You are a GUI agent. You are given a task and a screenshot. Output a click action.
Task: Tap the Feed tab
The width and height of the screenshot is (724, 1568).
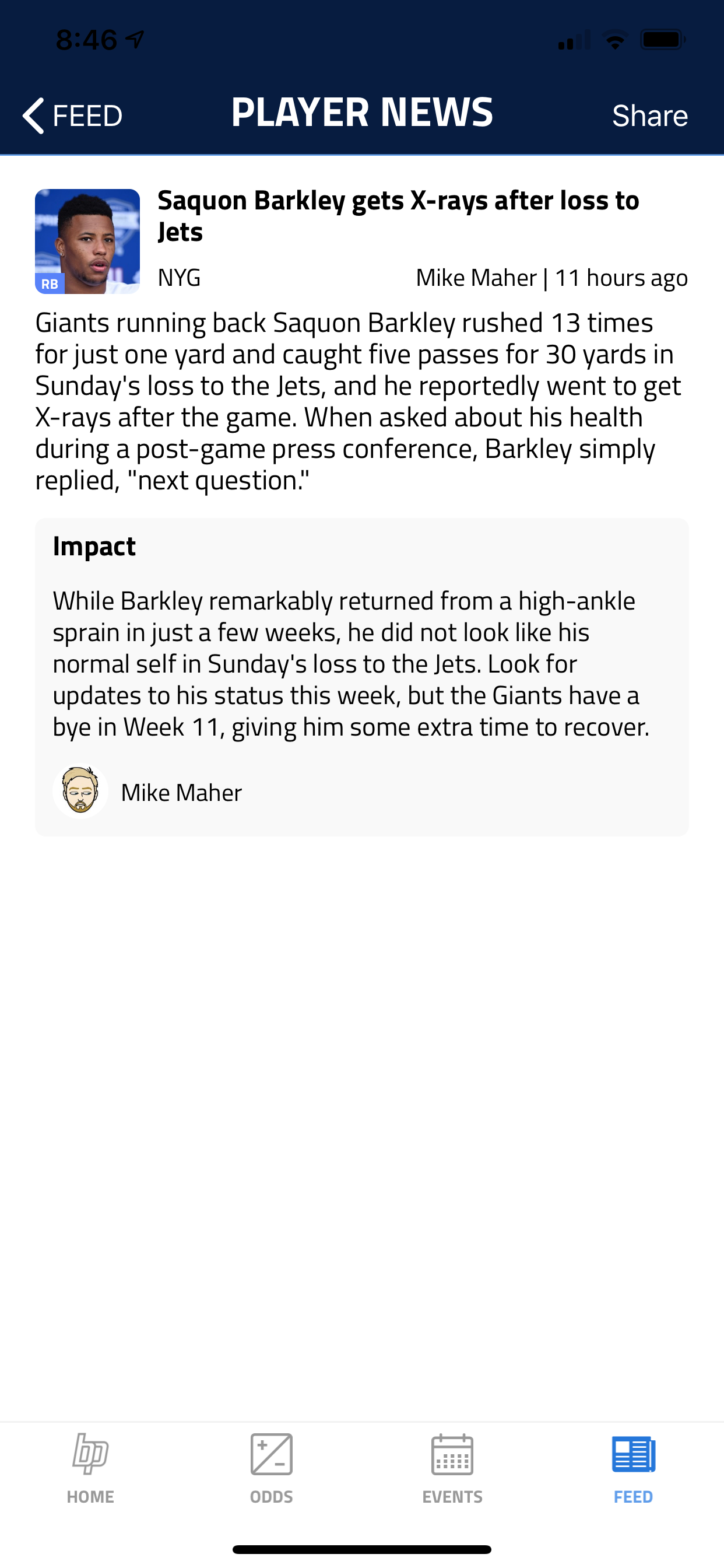click(x=632, y=1468)
